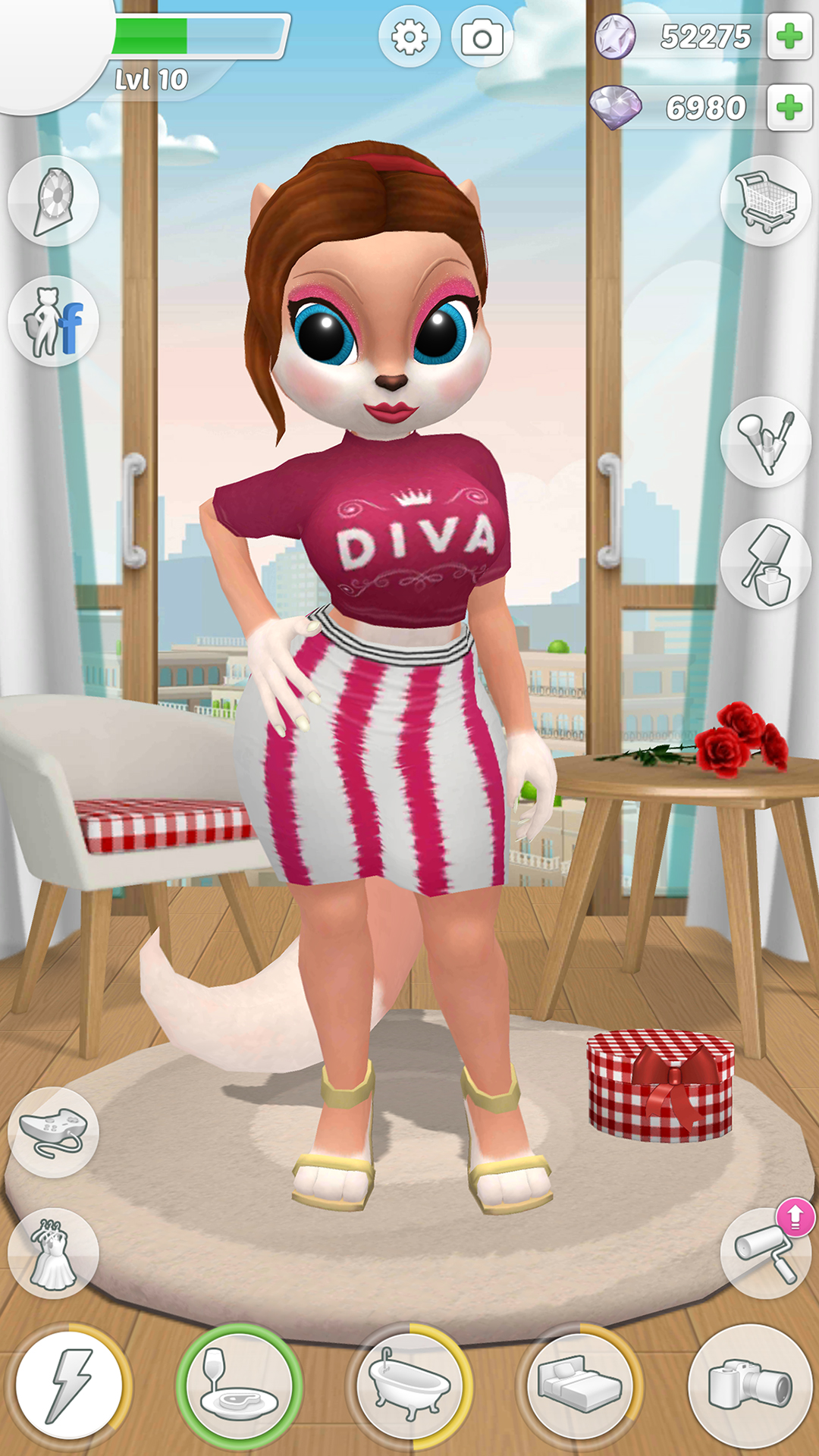Spin the lucky wheel icon
The height and width of the screenshot is (1456, 819).
pyautogui.click(x=53, y=201)
